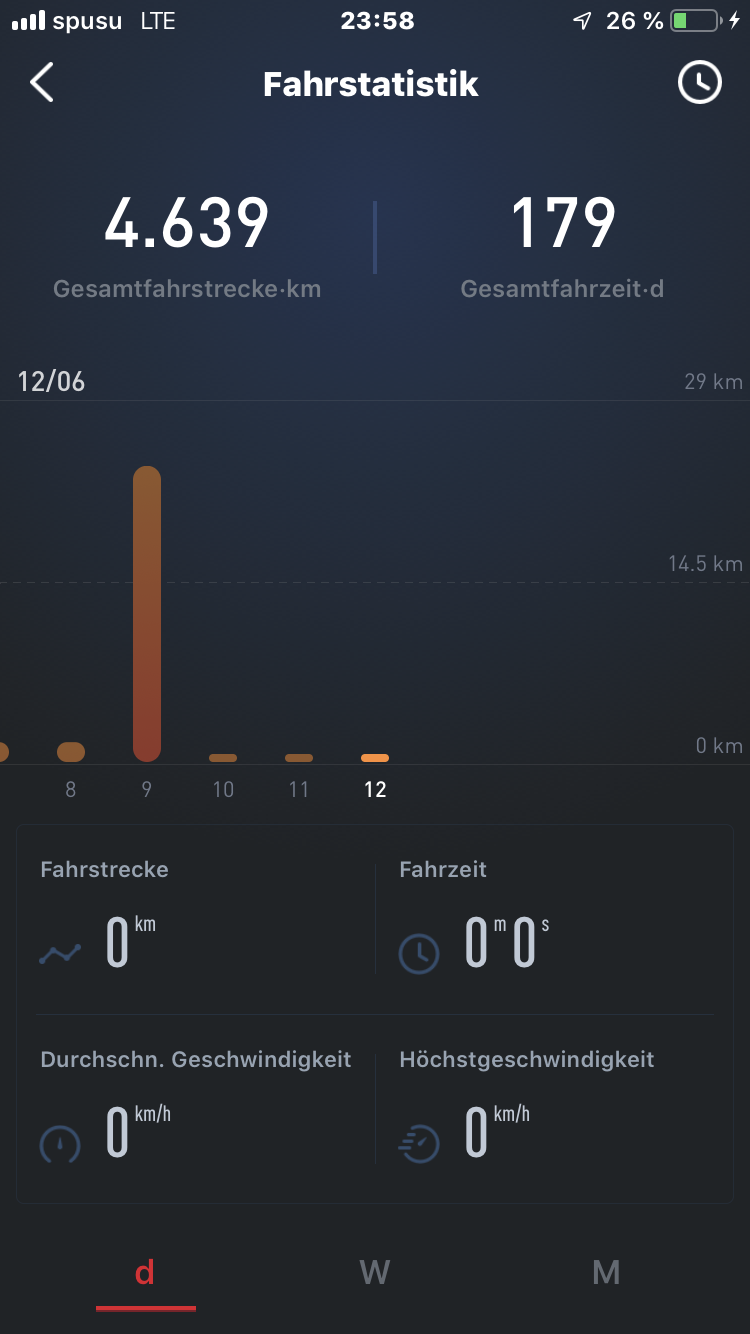Image resolution: width=750 pixels, height=1334 pixels.
Task: Select the bar for day 8
Action: tap(71, 752)
